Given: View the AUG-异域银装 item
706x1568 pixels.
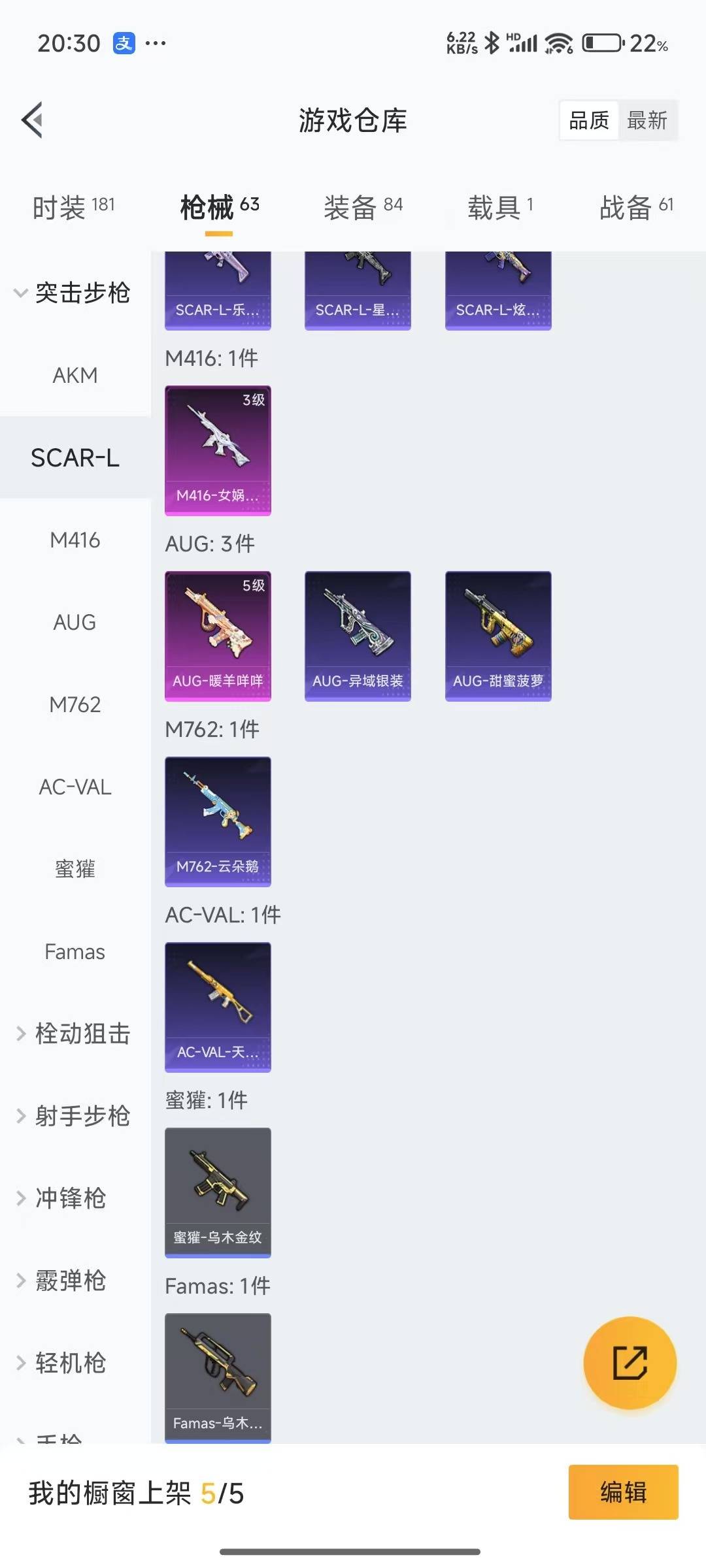Looking at the screenshot, I should (x=358, y=636).
